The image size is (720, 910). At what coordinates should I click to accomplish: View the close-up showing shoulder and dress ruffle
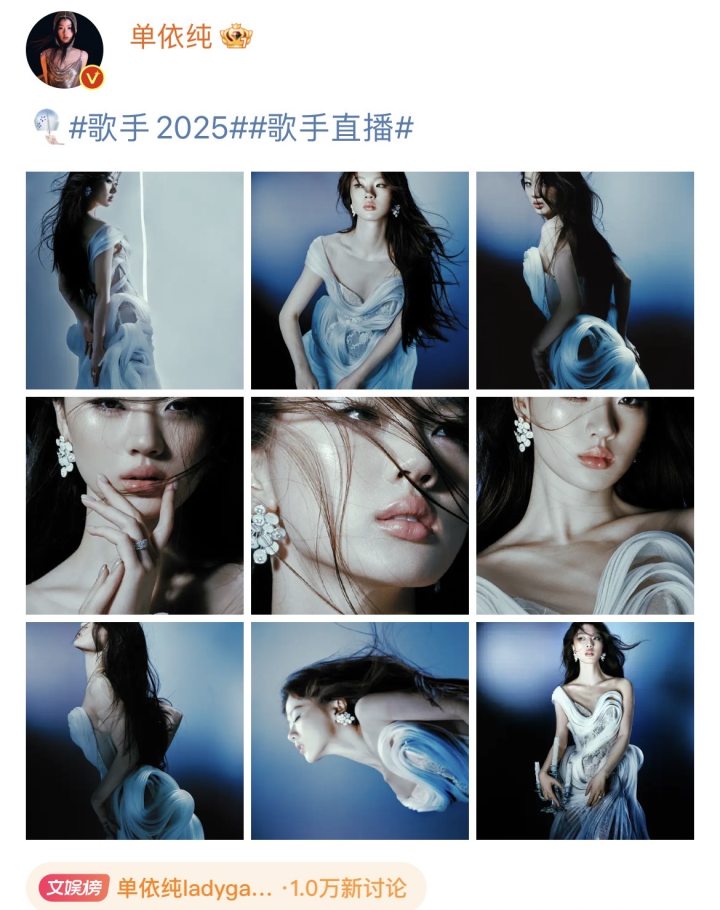click(x=584, y=505)
